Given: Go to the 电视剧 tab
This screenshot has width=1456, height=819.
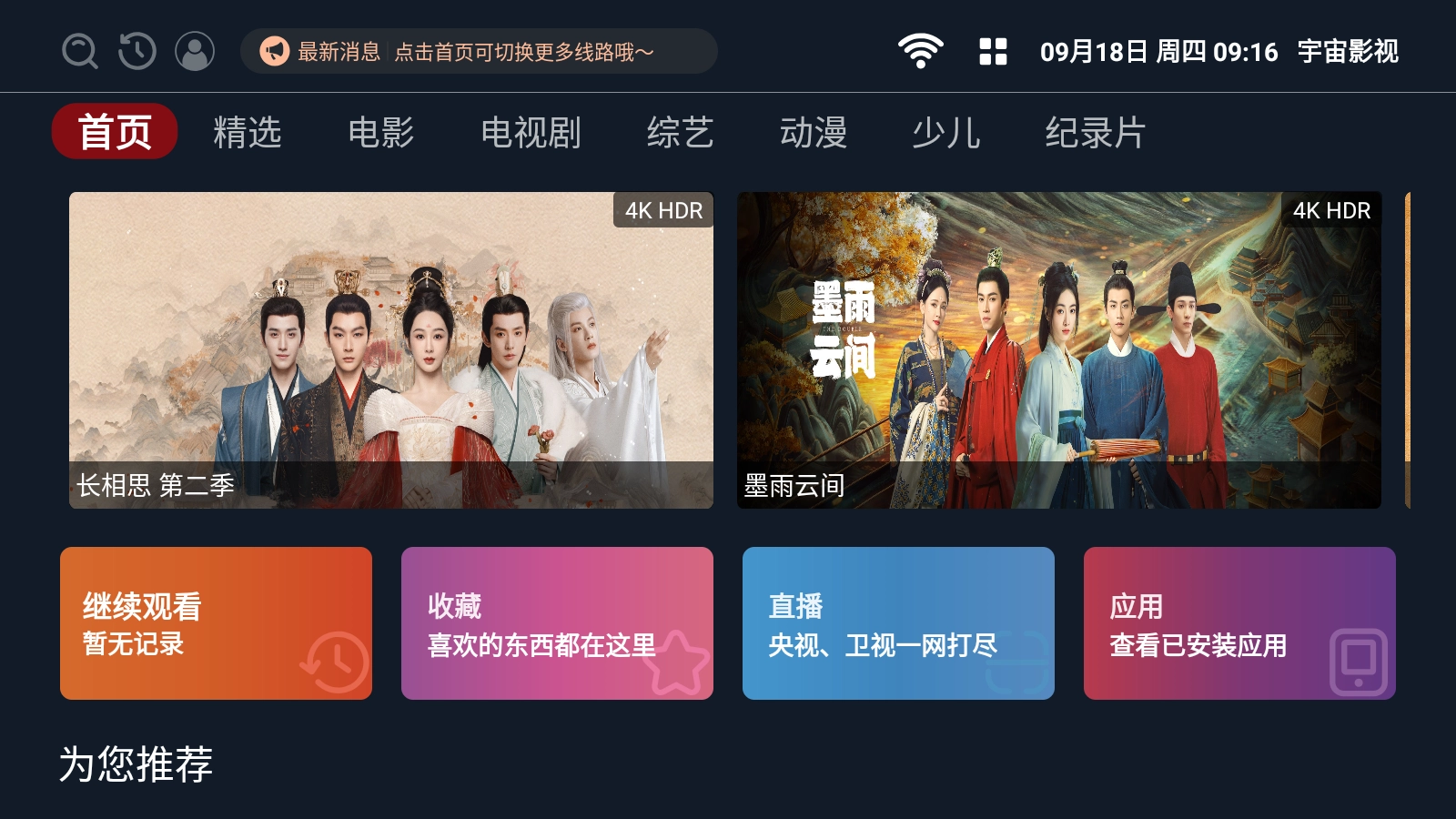Looking at the screenshot, I should click(x=531, y=132).
